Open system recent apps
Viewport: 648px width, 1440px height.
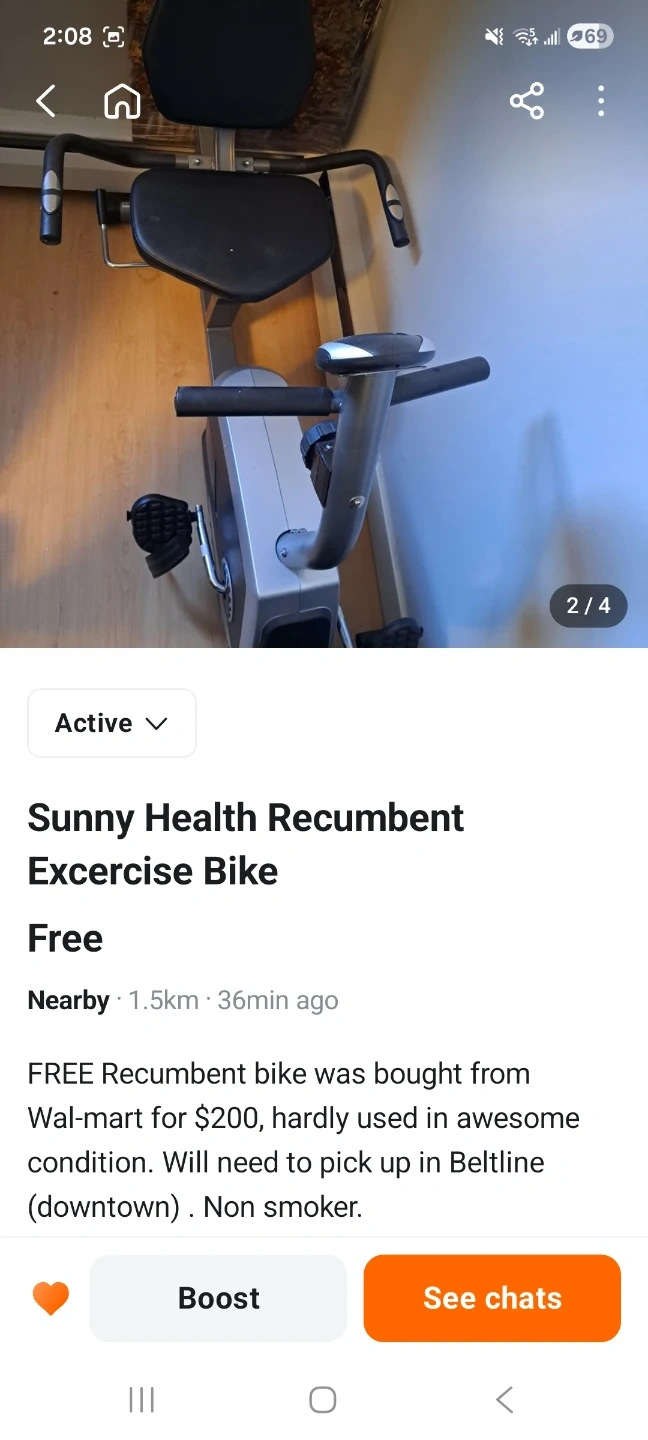click(x=142, y=1399)
